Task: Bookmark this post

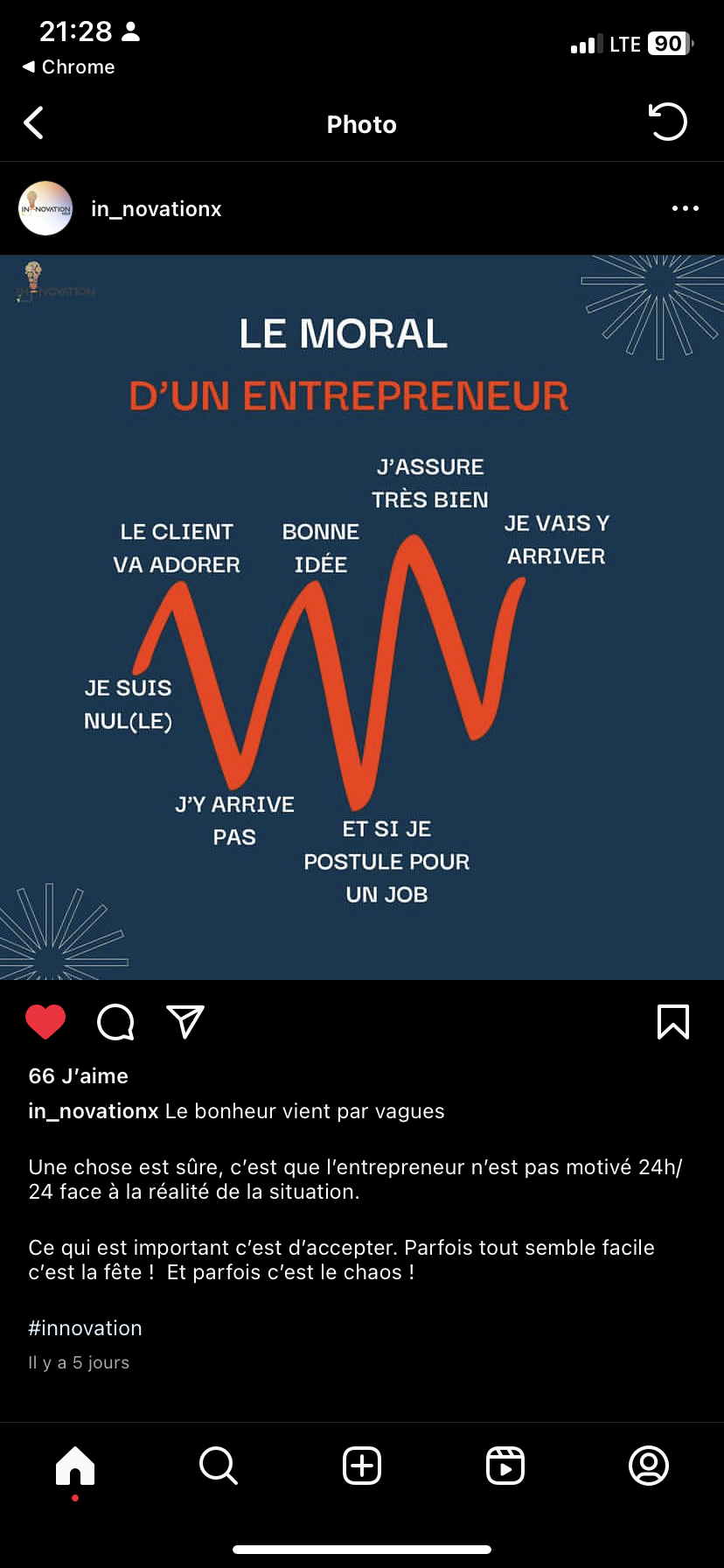Action: pos(672,1021)
